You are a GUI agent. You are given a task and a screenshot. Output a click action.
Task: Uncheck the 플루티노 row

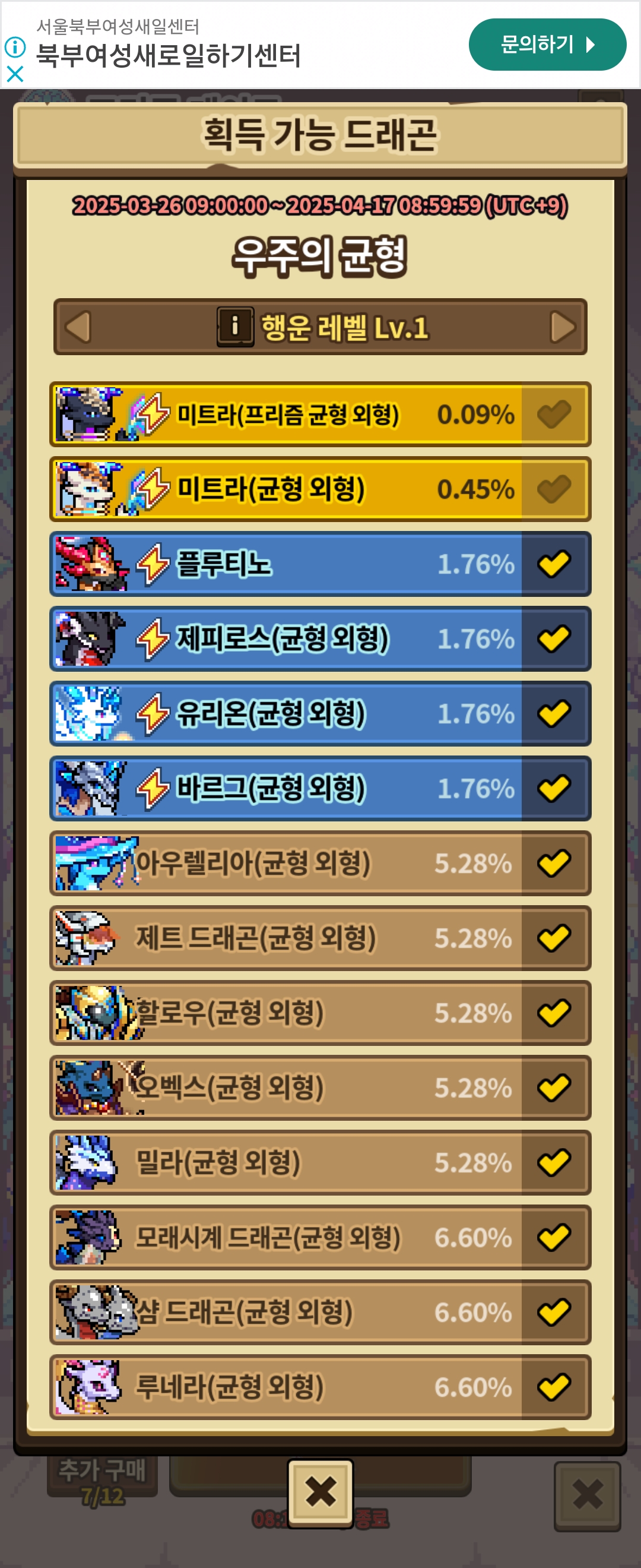pyautogui.click(x=553, y=564)
